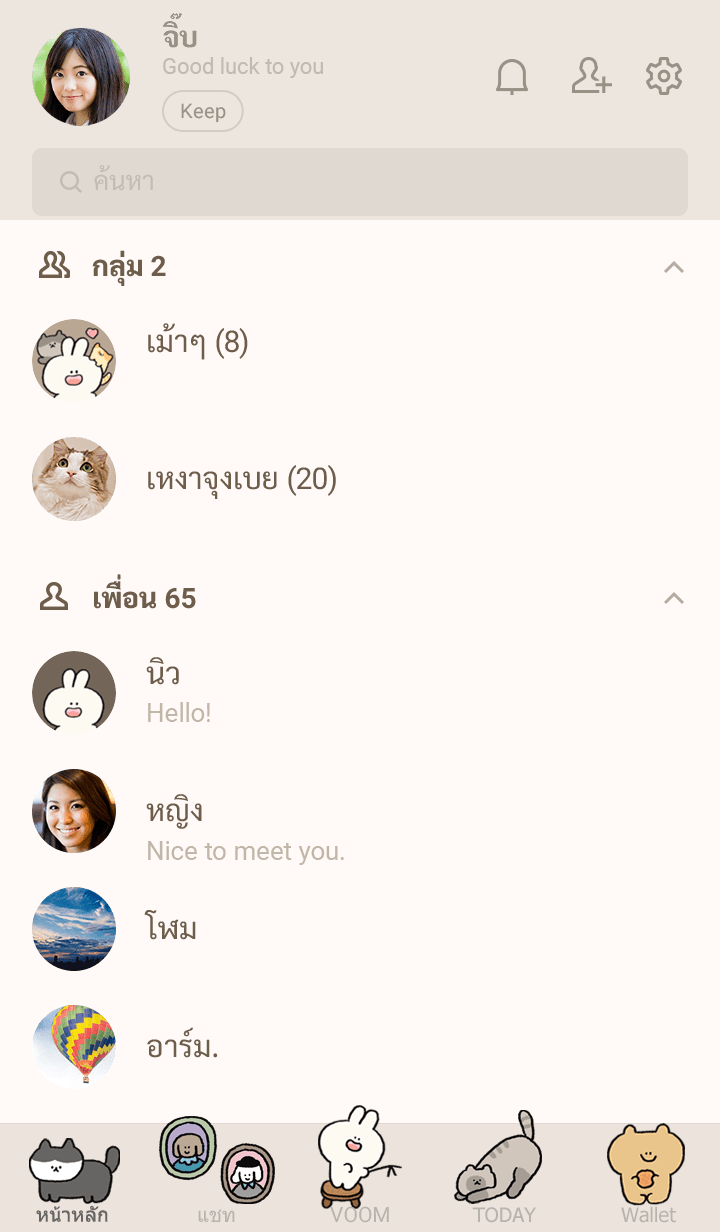Collapse the กลุ่ม 2 section
Screen dimensions: 720x1232
click(x=674, y=267)
